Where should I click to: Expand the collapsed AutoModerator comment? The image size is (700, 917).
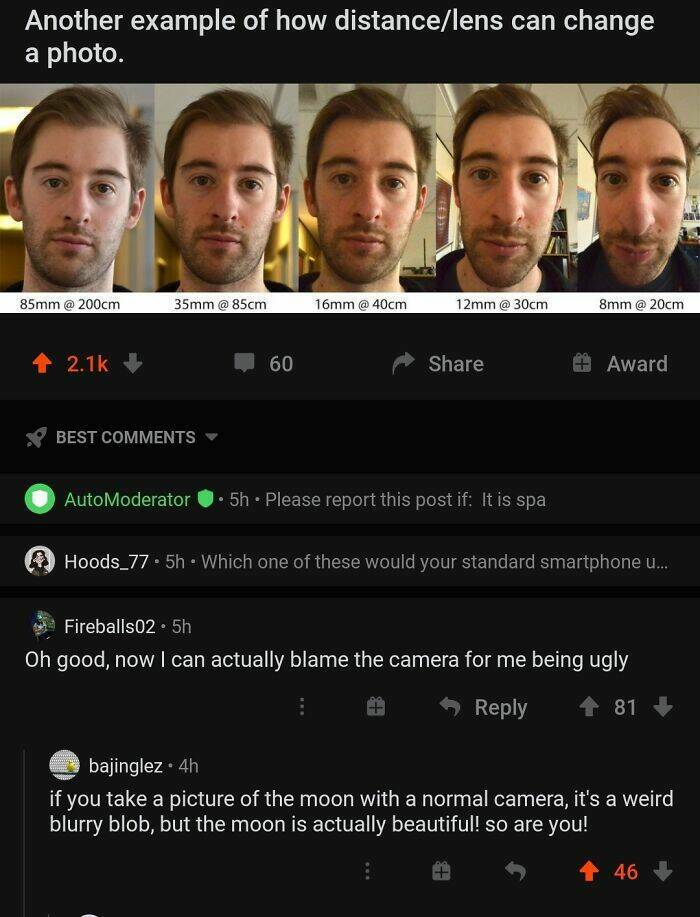(300, 499)
